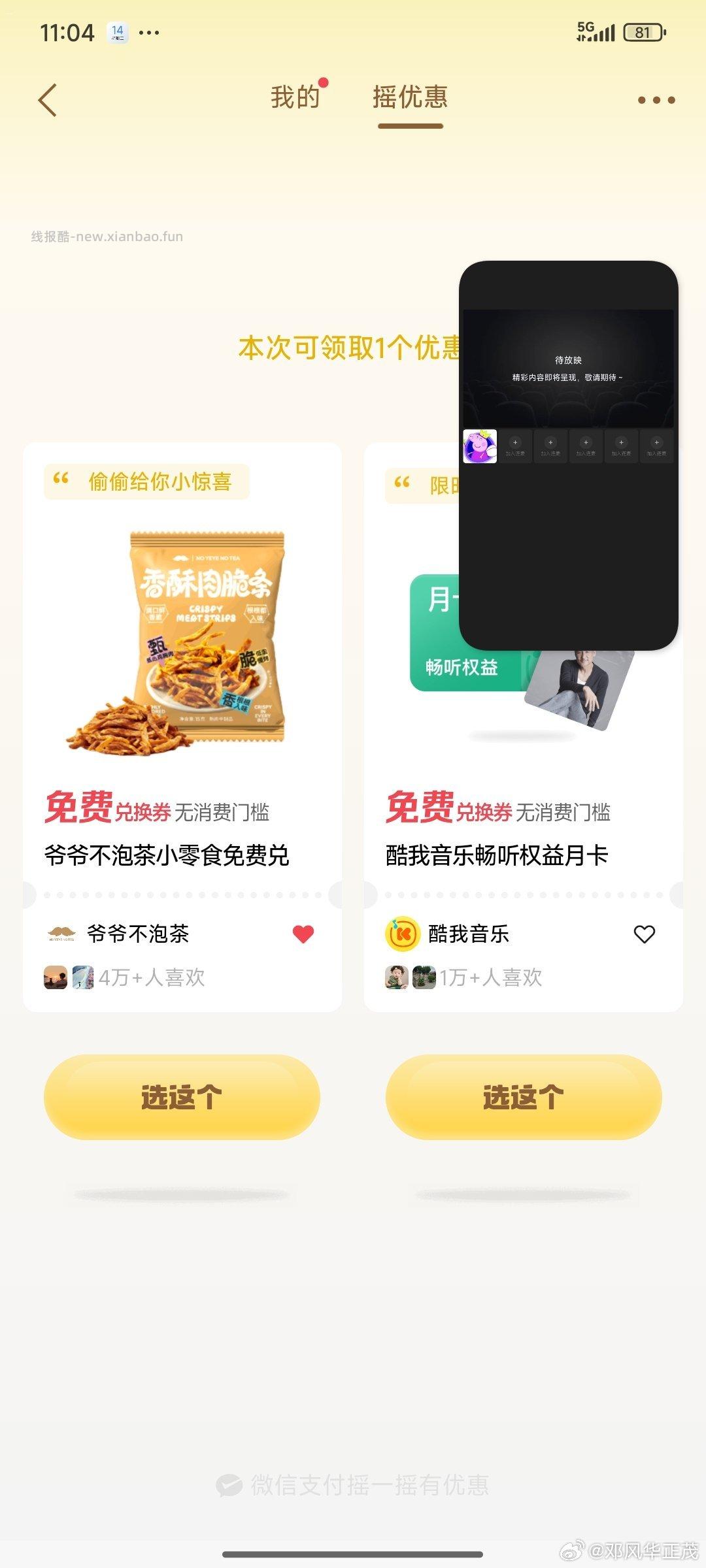Tap the Peppa Pig avatar in floating player
706x1568 pixels.
(481, 446)
